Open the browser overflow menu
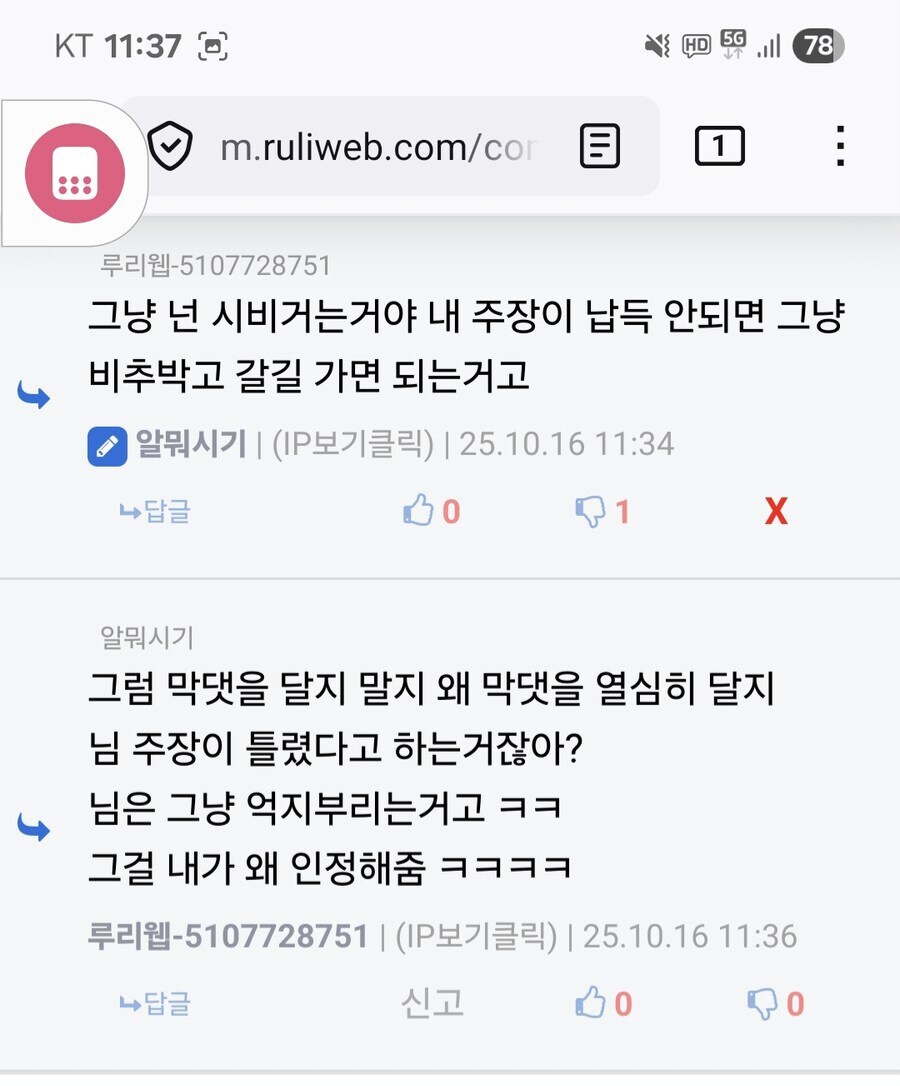This screenshot has height=1086, width=900. [840, 148]
